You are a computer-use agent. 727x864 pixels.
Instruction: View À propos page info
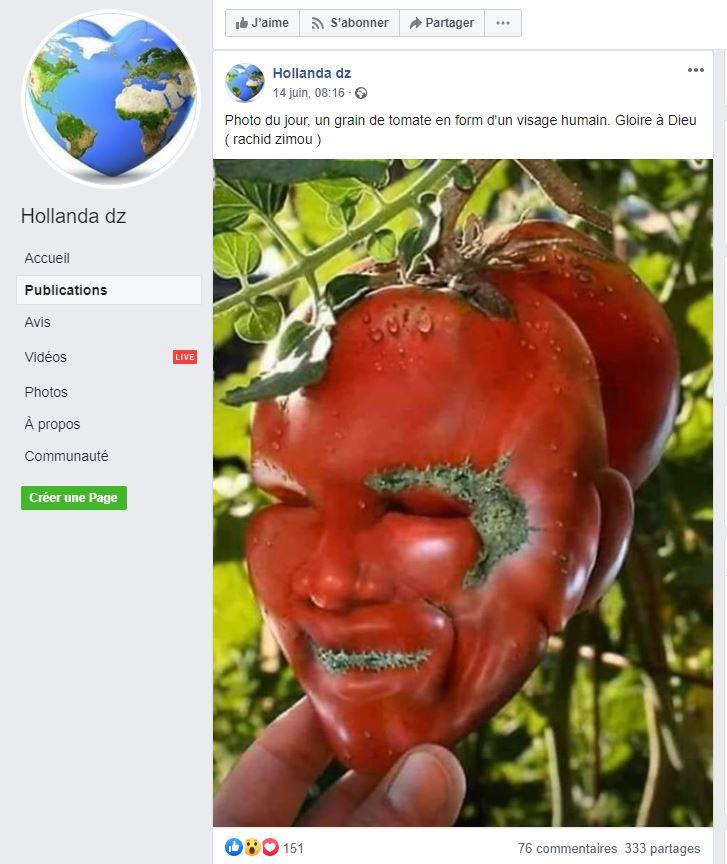point(52,424)
